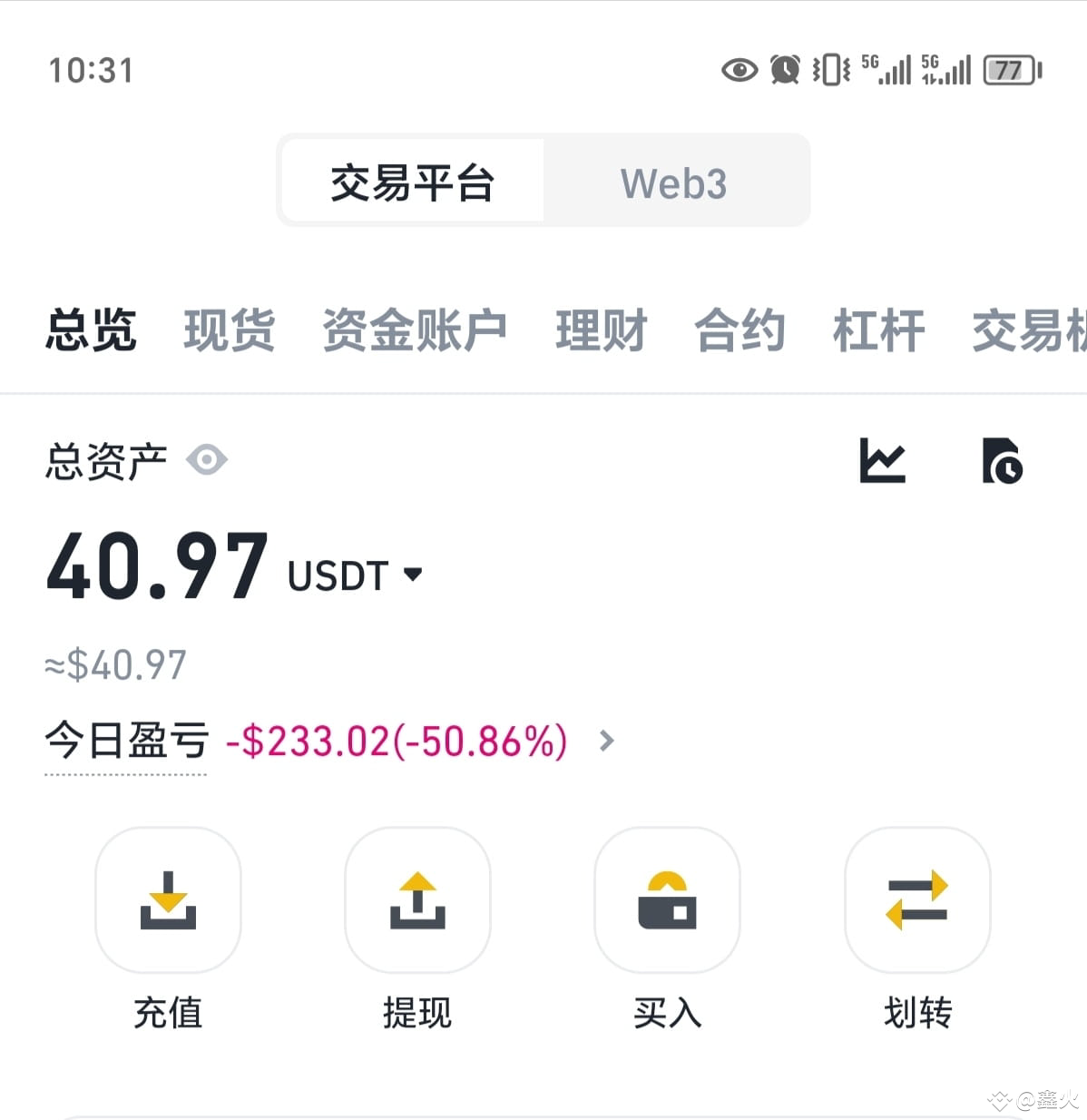Image resolution: width=1087 pixels, height=1120 pixels.
Task: Open the 现货 spot section
Action: pos(229,330)
